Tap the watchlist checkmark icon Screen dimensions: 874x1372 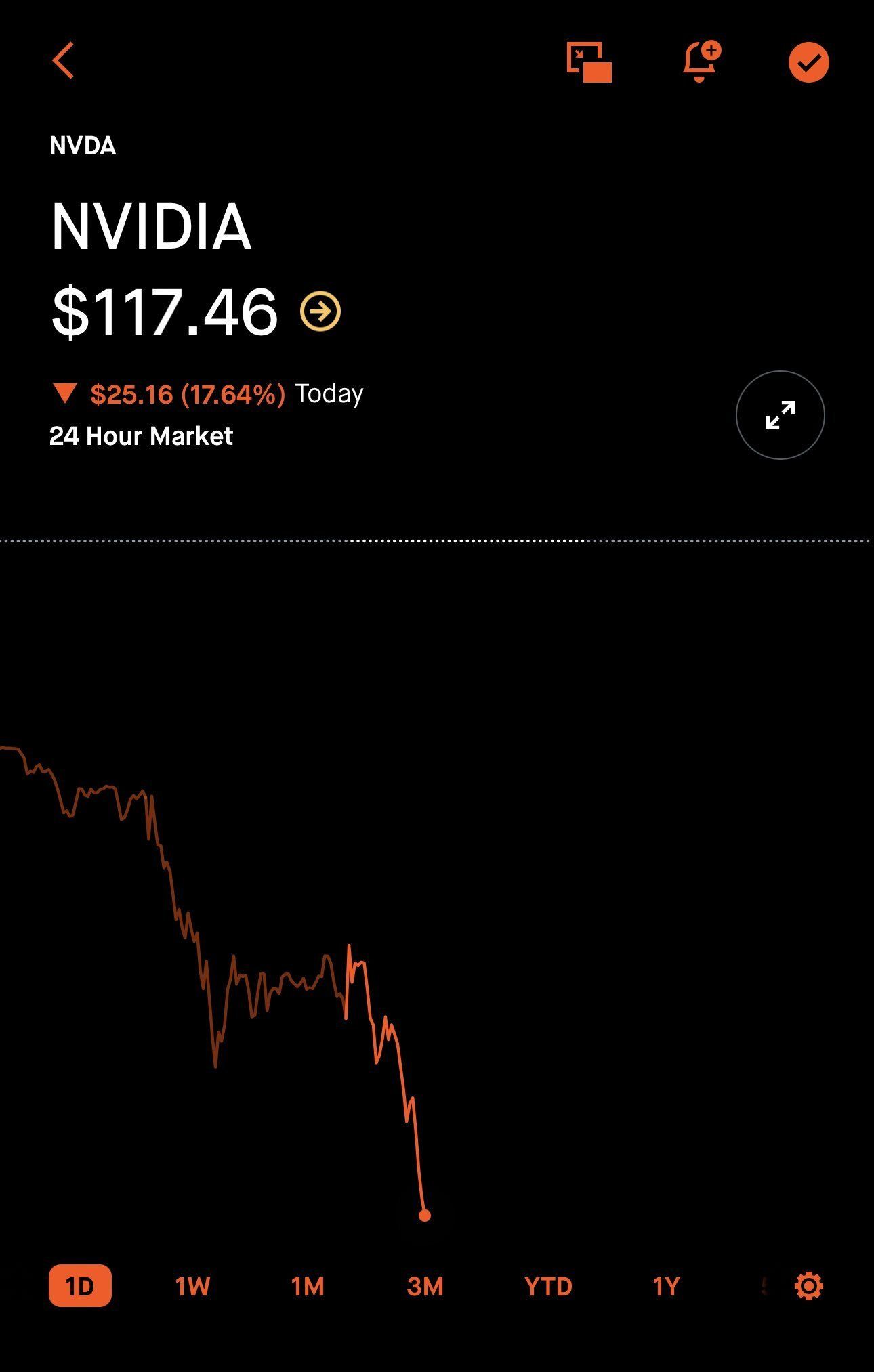(808, 62)
